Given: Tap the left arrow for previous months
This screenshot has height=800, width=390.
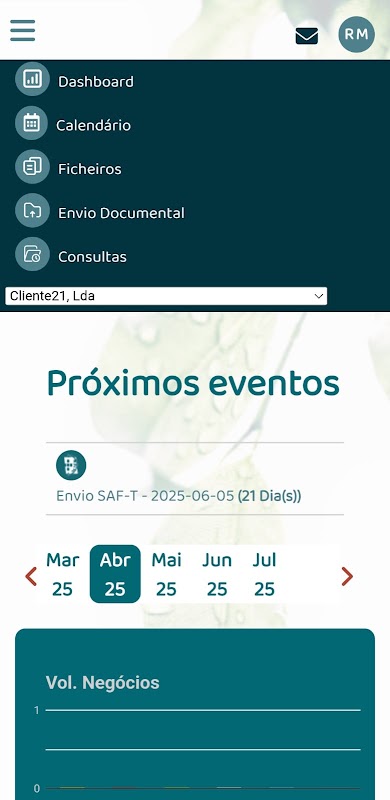Looking at the screenshot, I should [x=31, y=577].
